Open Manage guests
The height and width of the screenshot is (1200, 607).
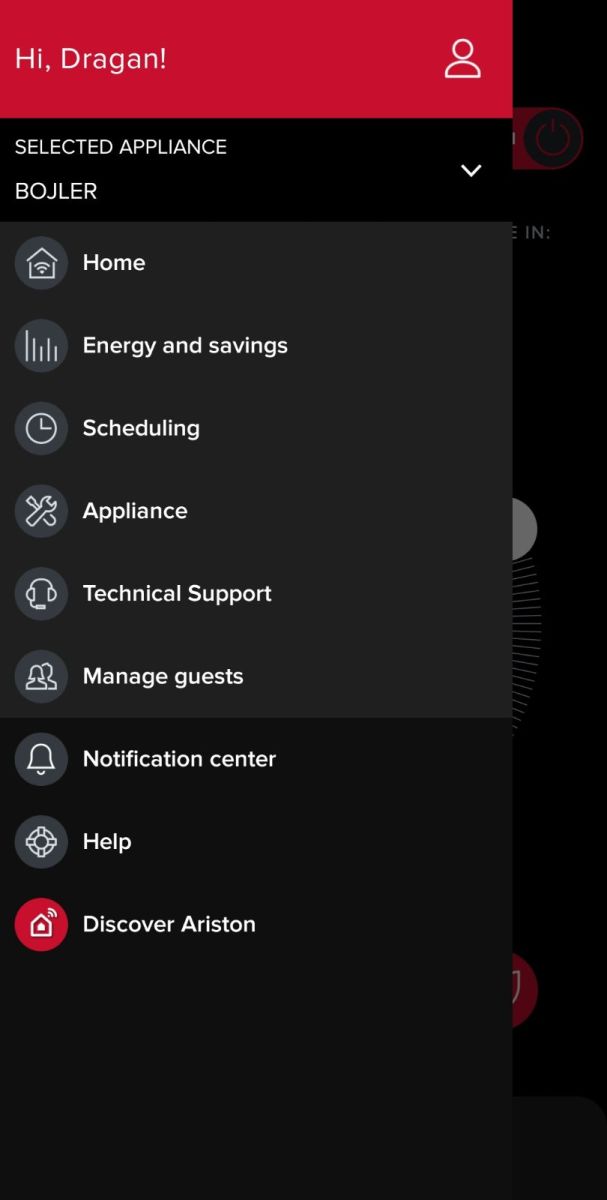tap(163, 677)
